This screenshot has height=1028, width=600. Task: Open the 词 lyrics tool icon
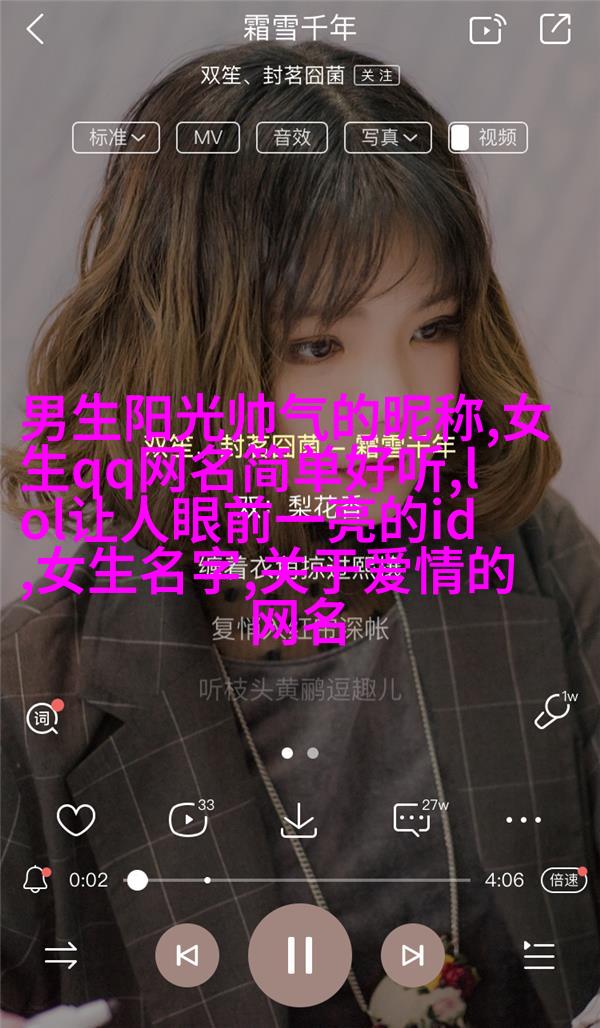coord(44,715)
